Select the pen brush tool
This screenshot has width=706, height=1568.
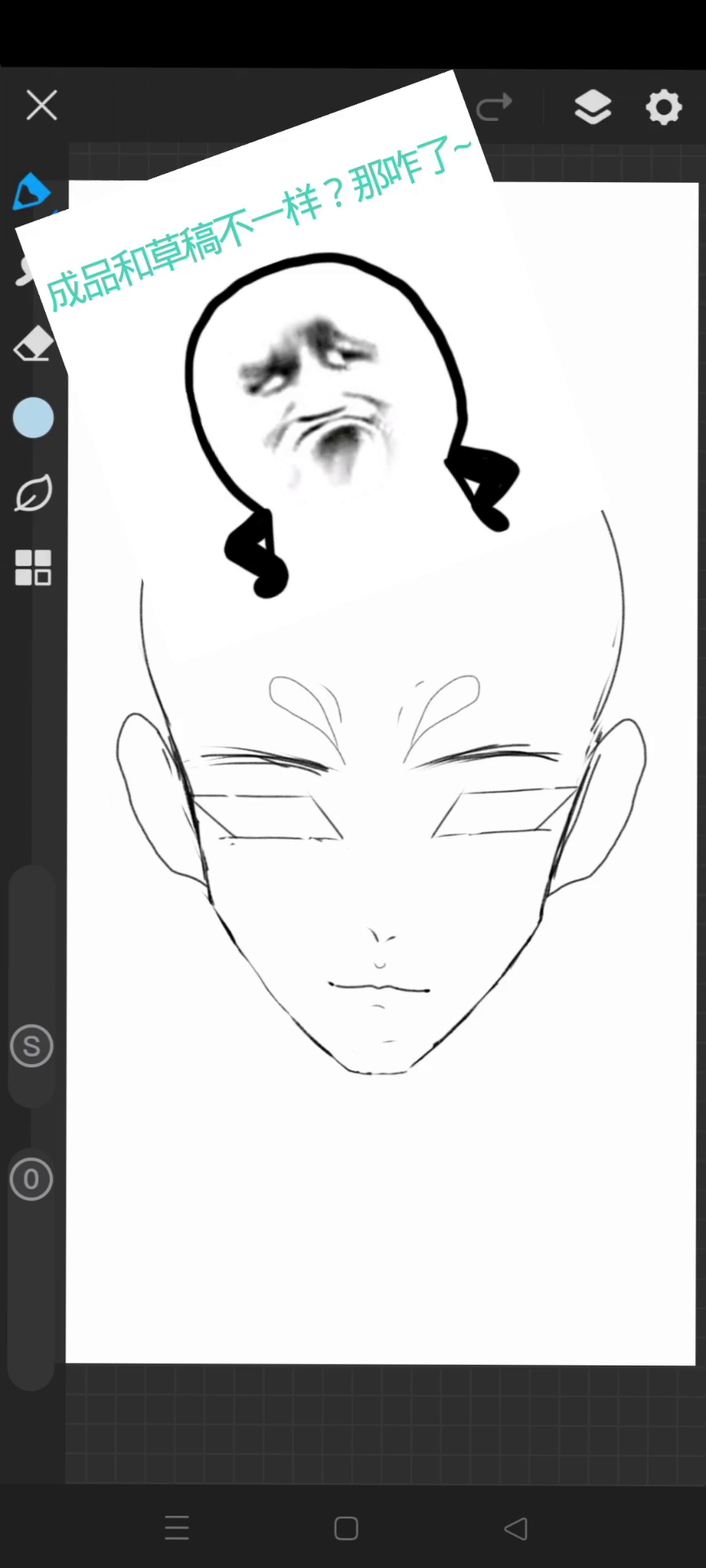31,193
